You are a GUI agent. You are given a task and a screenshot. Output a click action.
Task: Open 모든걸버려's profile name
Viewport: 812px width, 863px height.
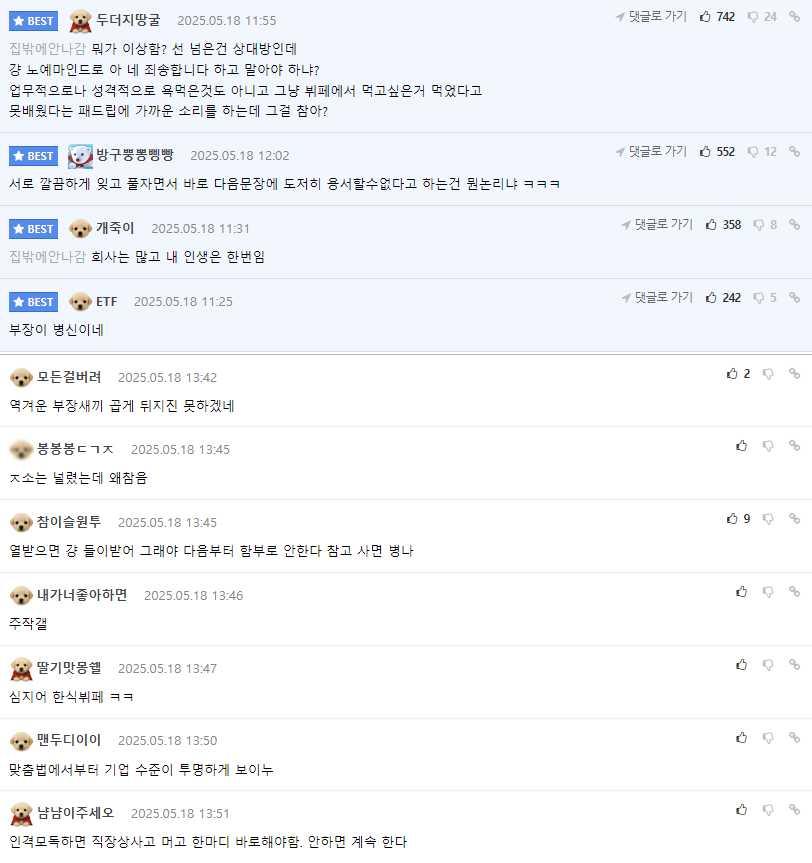coord(69,377)
